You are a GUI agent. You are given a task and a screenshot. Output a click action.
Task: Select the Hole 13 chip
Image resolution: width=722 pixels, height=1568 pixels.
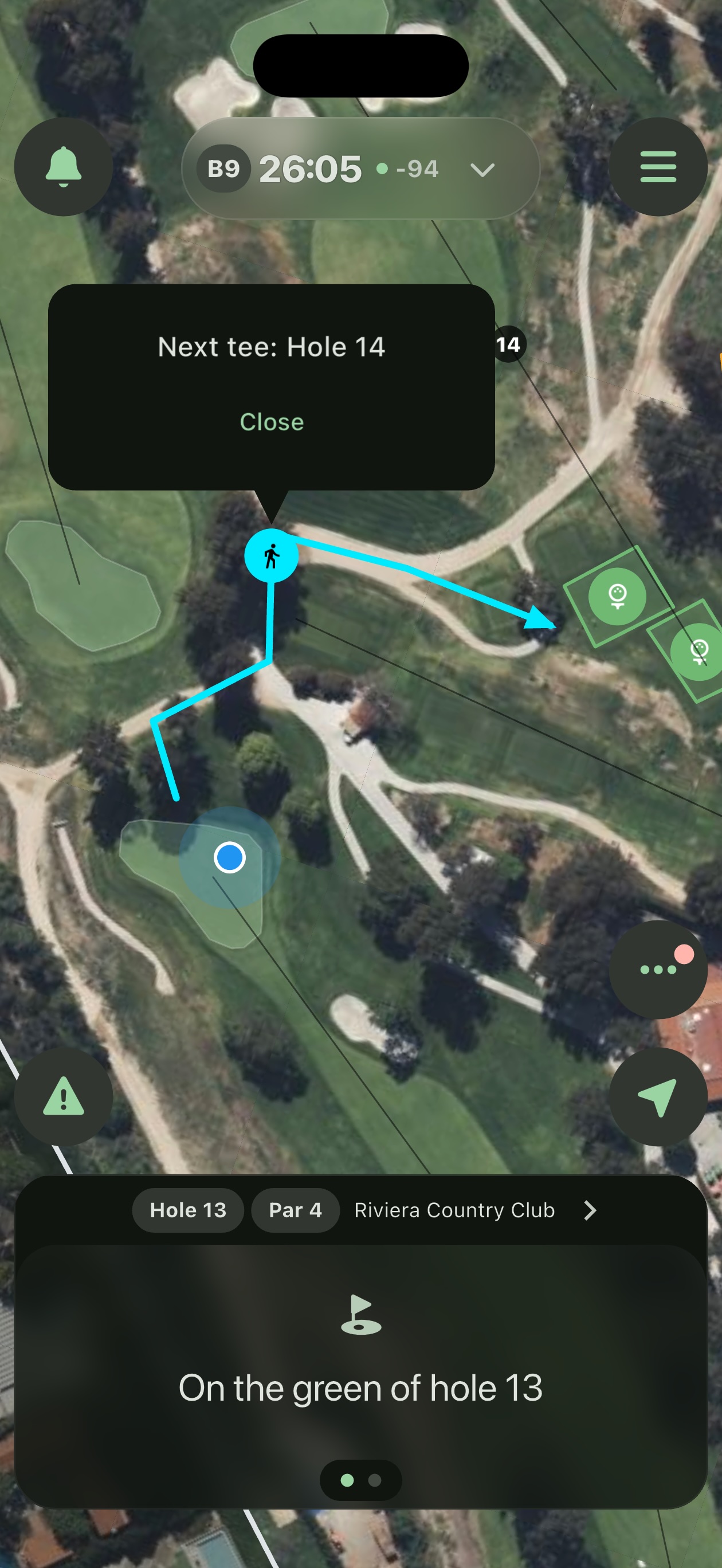(x=187, y=1210)
